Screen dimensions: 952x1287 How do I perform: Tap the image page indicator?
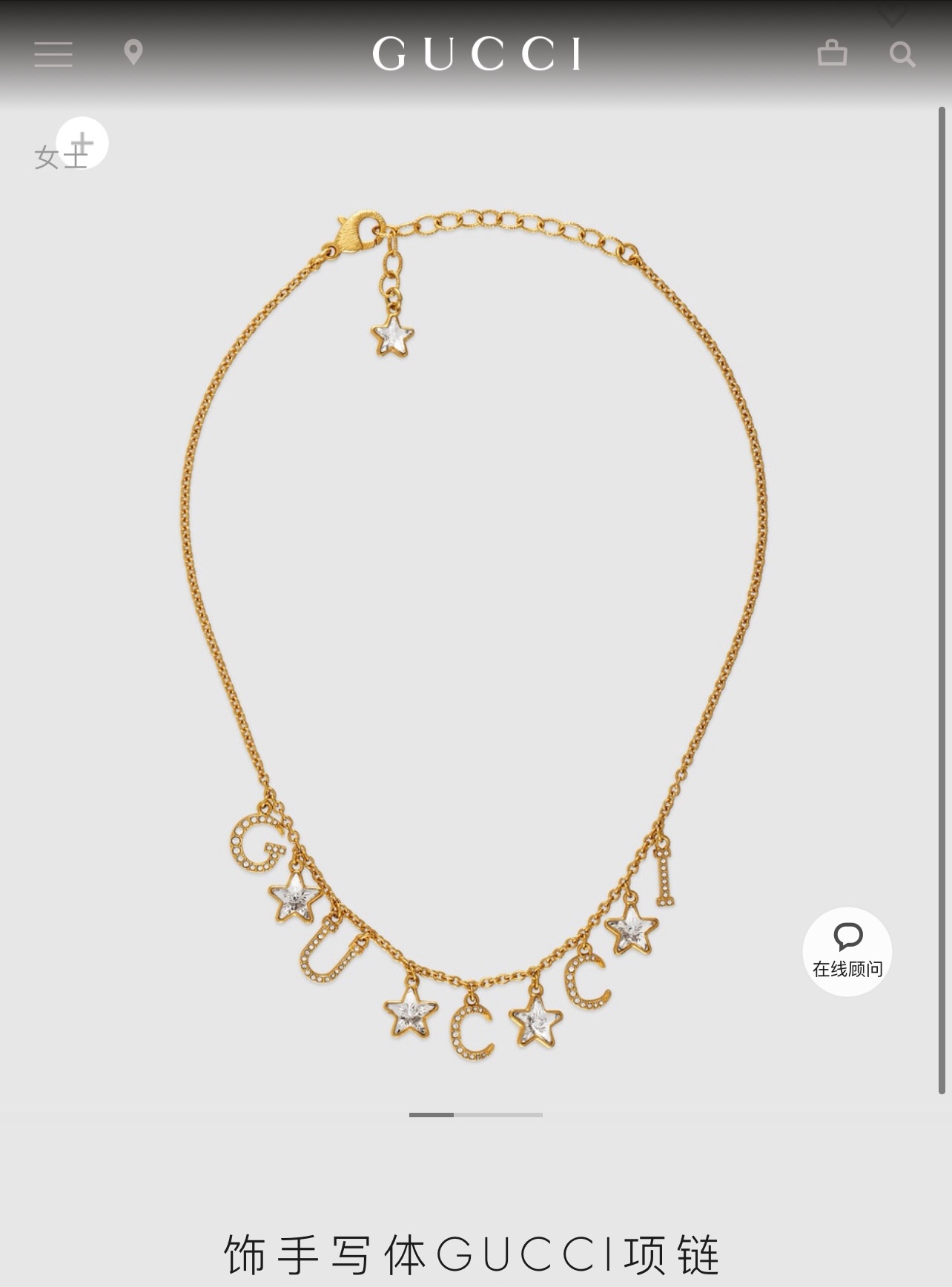pyautogui.click(x=475, y=1114)
